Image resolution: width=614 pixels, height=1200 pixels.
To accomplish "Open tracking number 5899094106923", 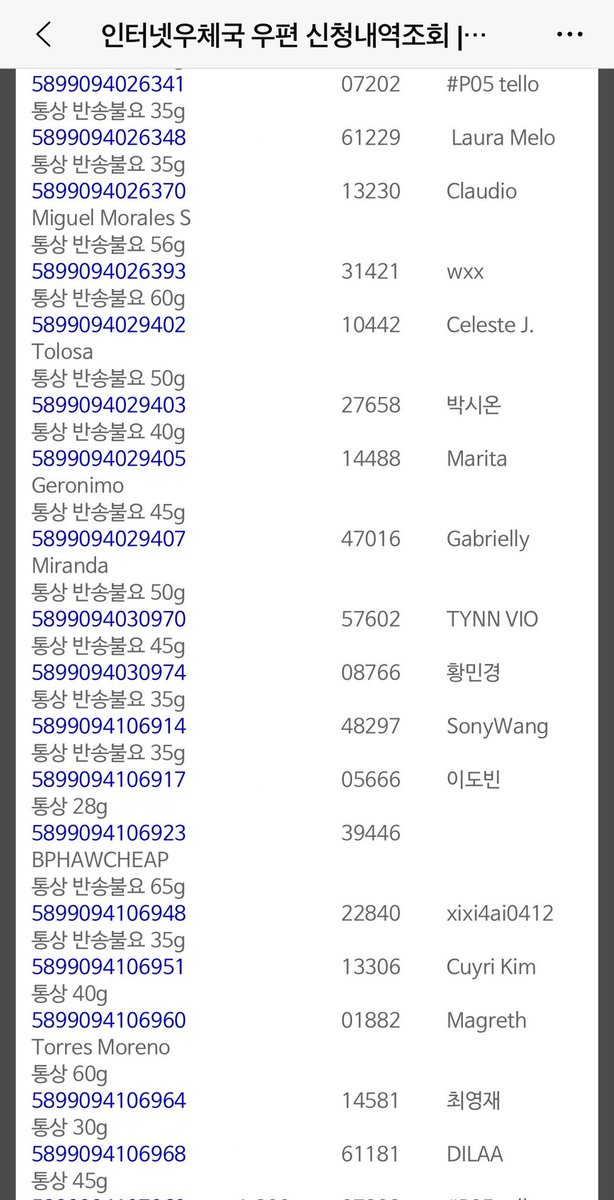I will [109, 833].
